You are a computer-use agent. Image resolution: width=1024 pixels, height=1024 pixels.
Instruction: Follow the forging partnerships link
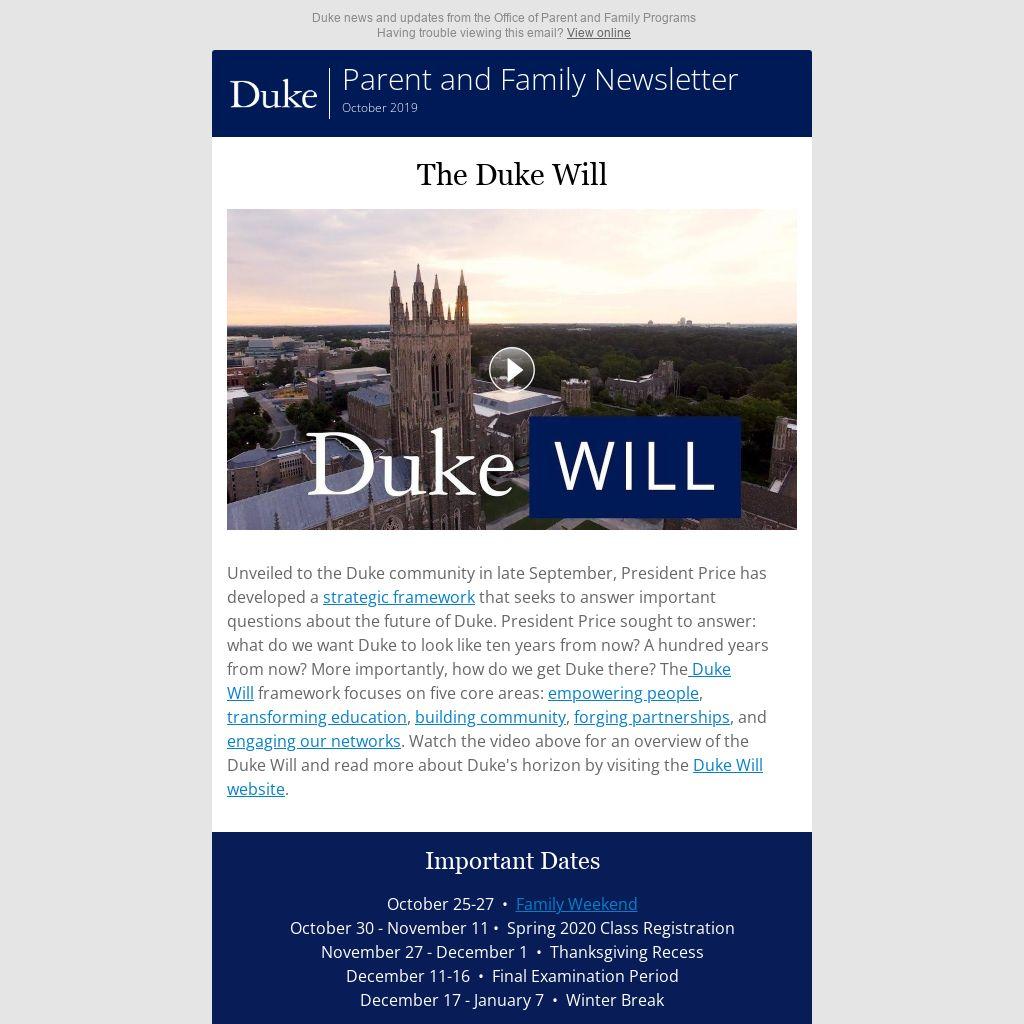click(651, 717)
